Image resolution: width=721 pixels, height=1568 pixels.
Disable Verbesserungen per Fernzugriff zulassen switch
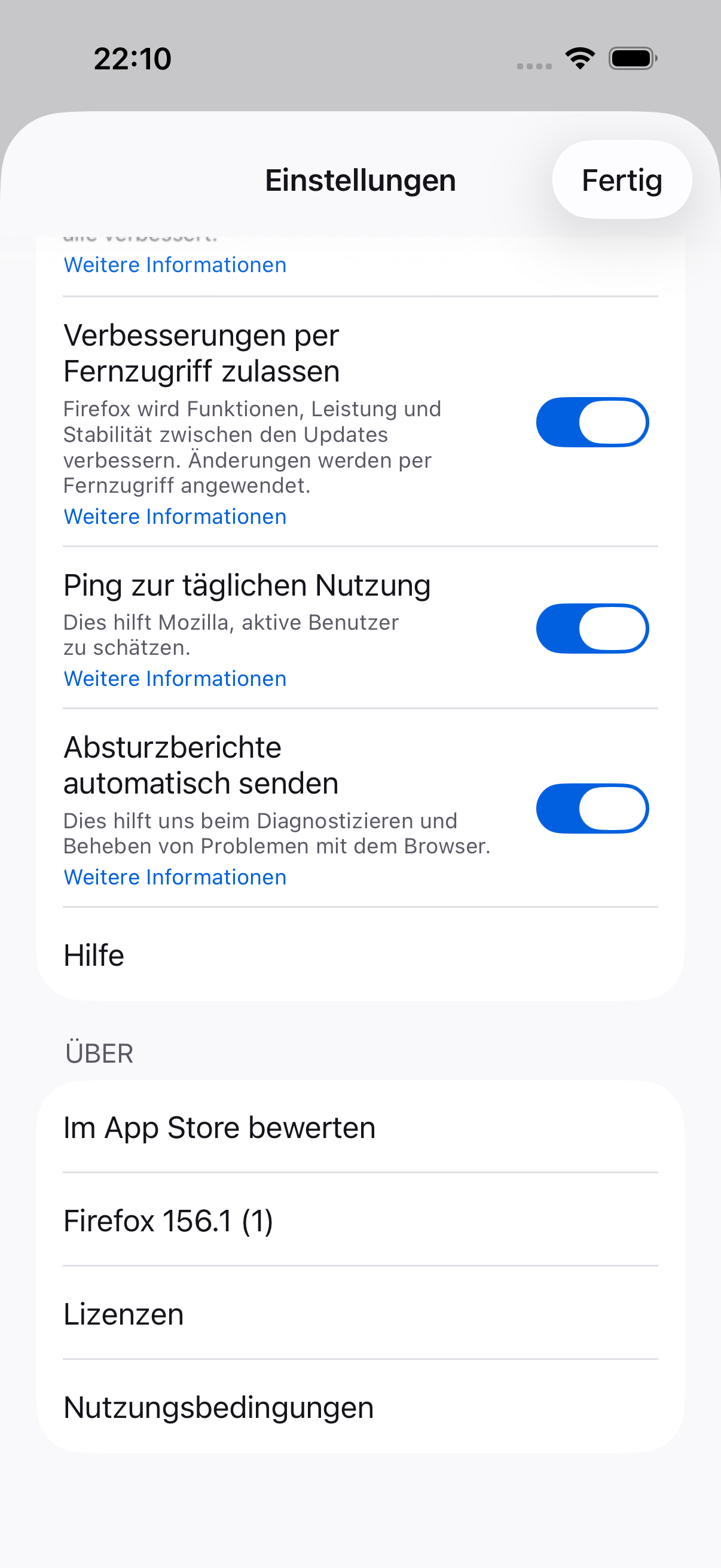coord(592,422)
